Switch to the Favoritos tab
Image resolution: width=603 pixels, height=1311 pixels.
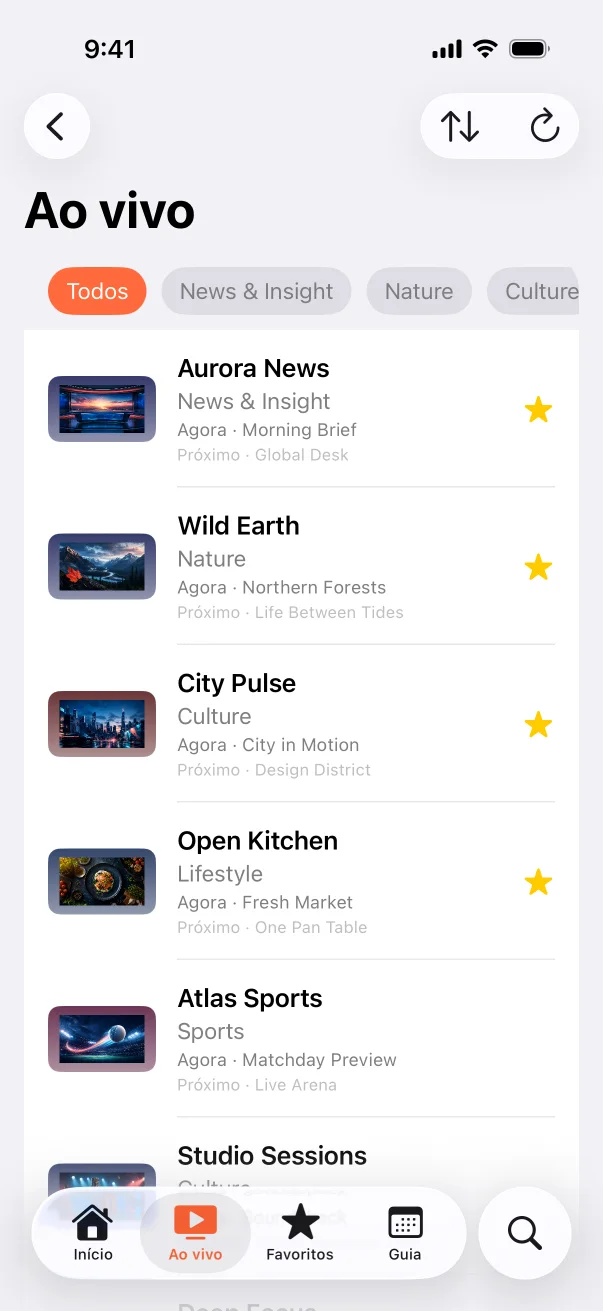click(300, 1233)
